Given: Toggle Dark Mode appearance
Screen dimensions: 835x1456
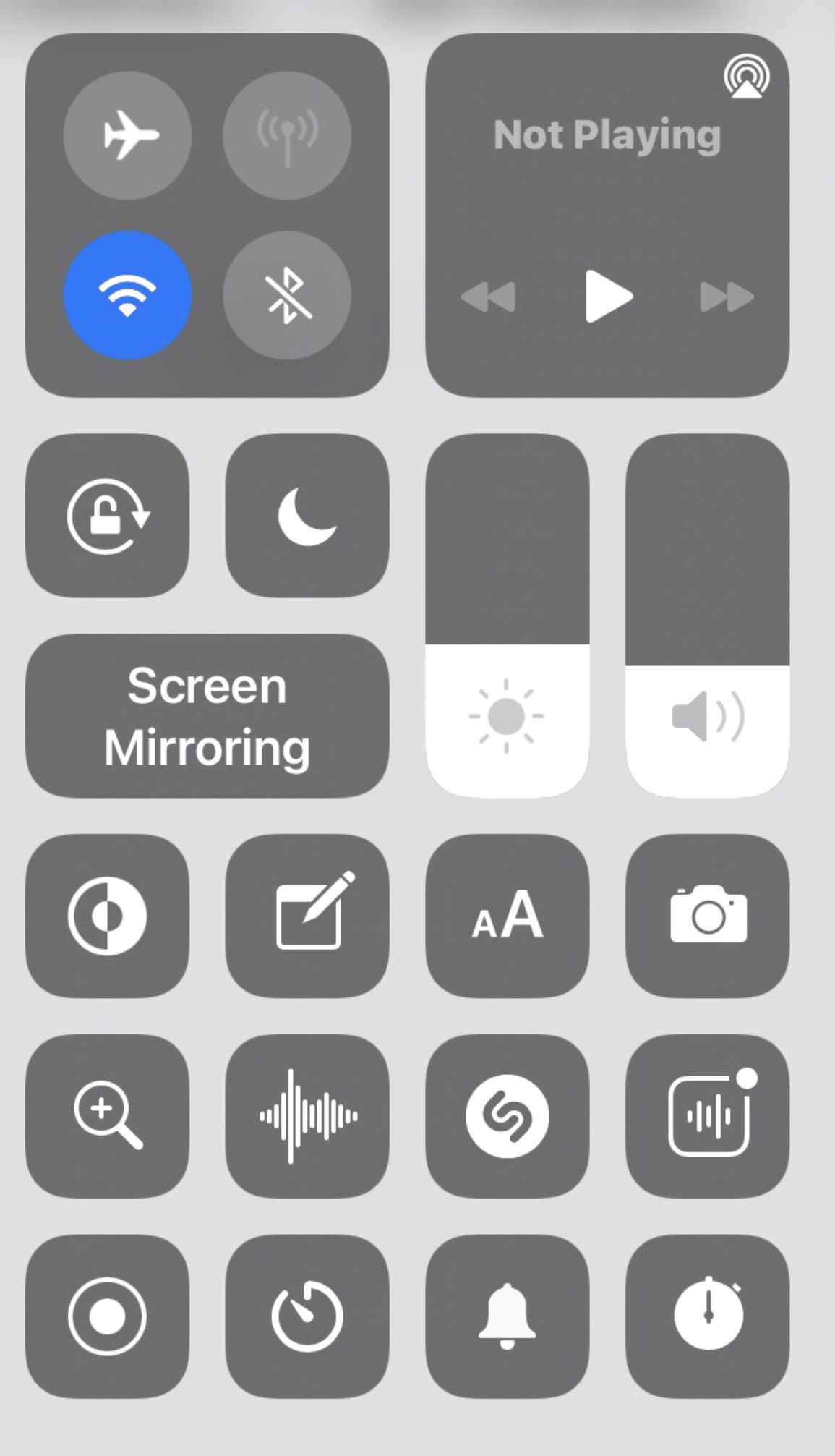Looking at the screenshot, I should pyautogui.click(x=108, y=916).
